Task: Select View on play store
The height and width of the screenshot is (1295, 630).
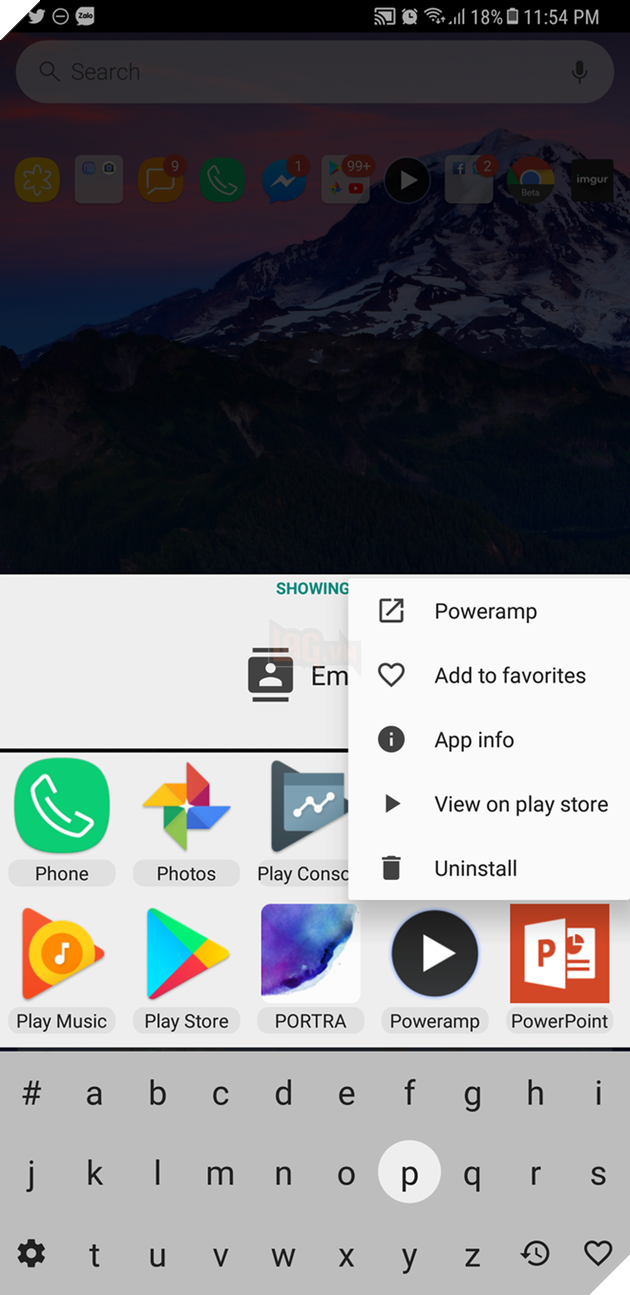Action: click(x=489, y=804)
